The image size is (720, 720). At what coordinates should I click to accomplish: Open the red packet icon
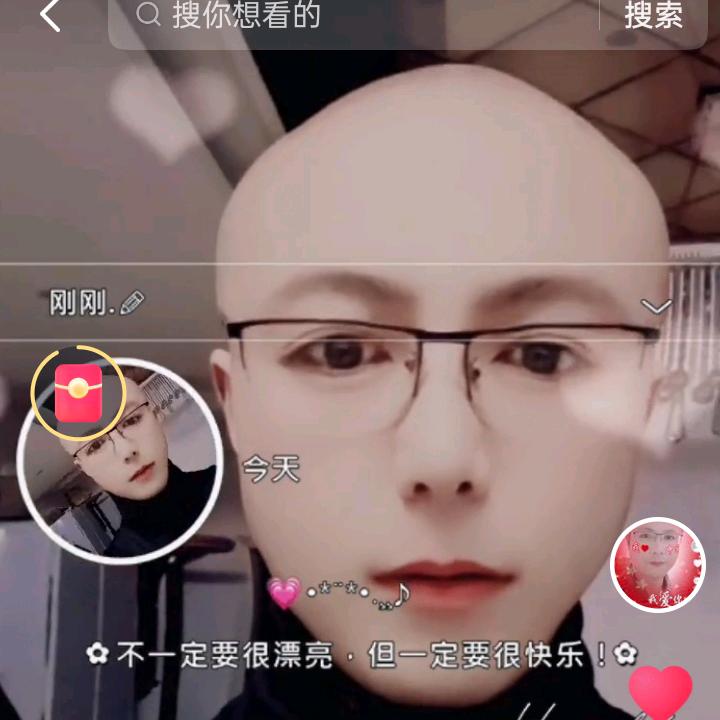[78, 392]
